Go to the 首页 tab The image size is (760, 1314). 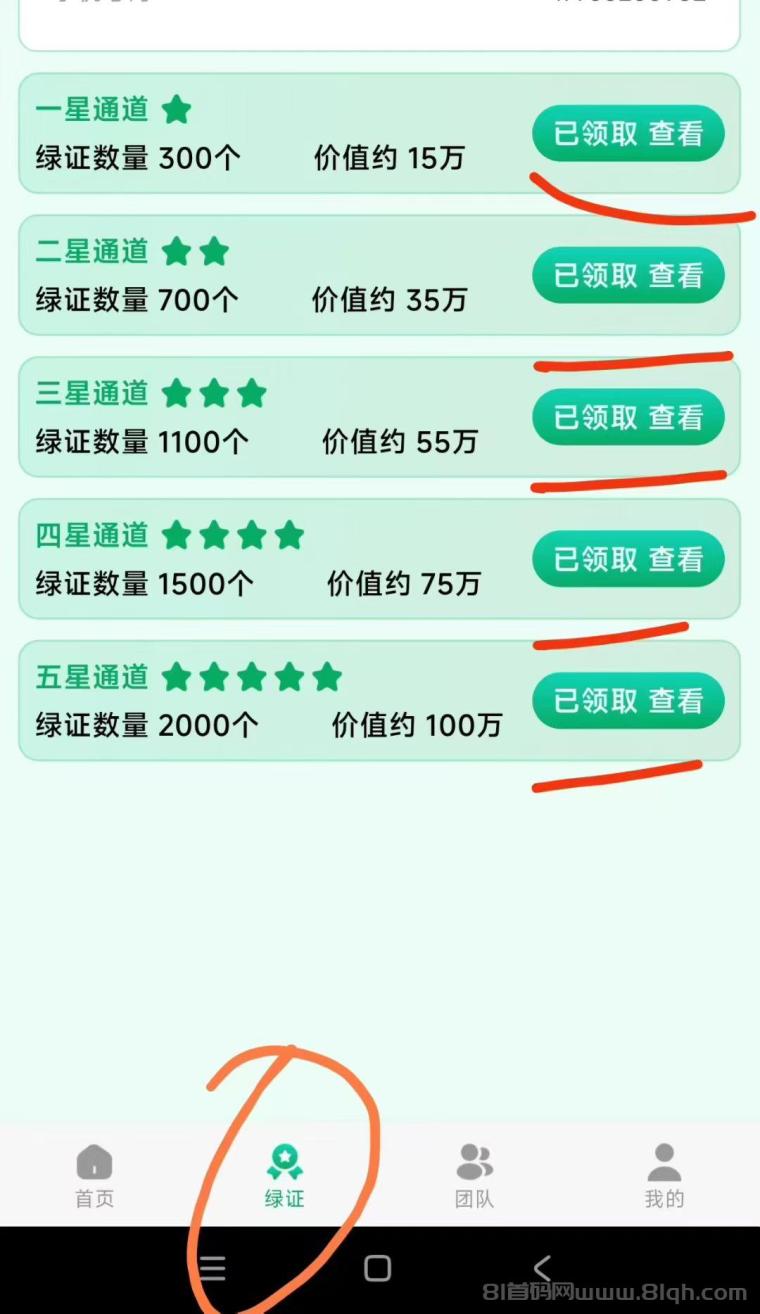pos(95,1176)
